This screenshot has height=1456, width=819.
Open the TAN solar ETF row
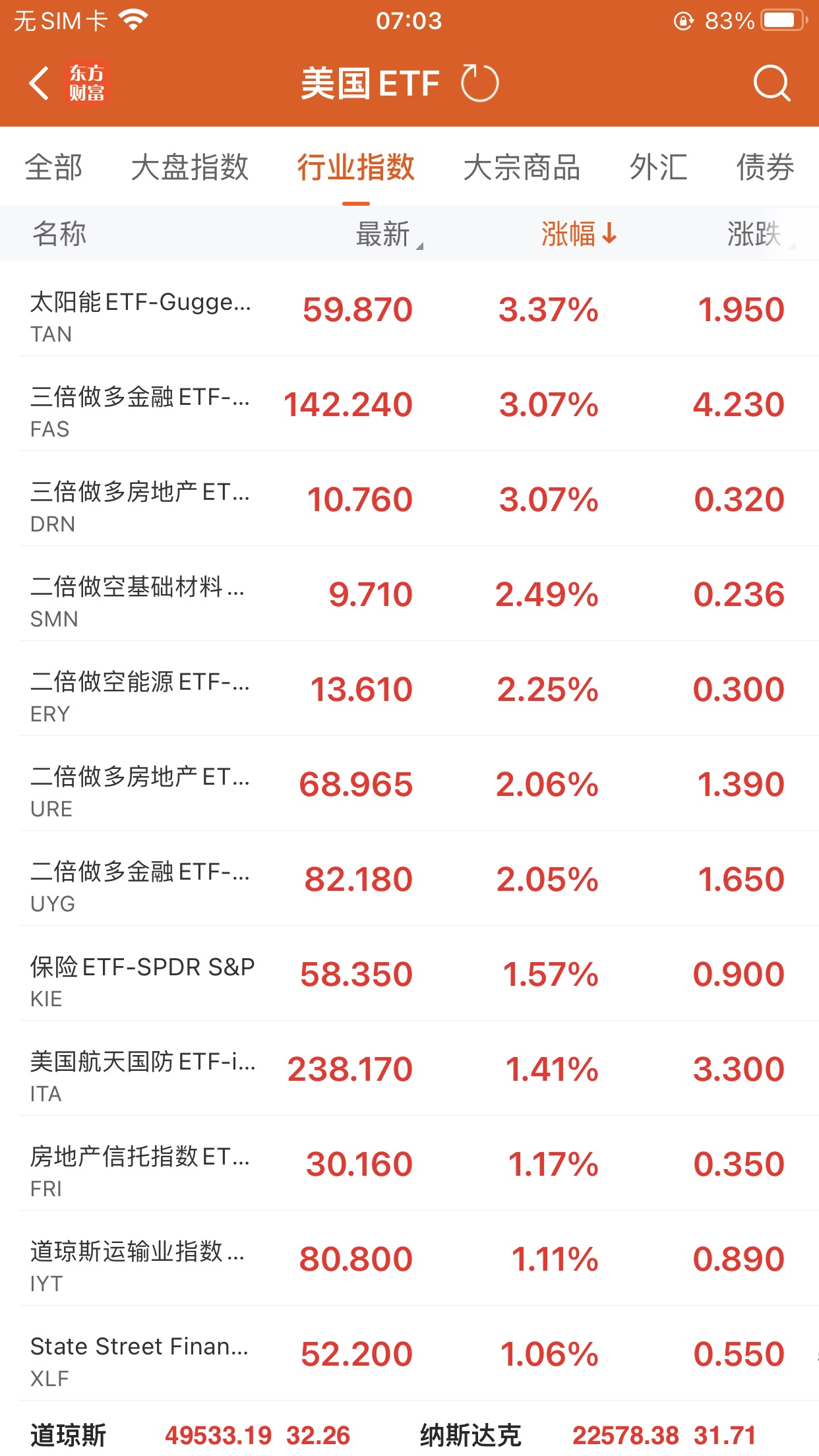[409, 310]
